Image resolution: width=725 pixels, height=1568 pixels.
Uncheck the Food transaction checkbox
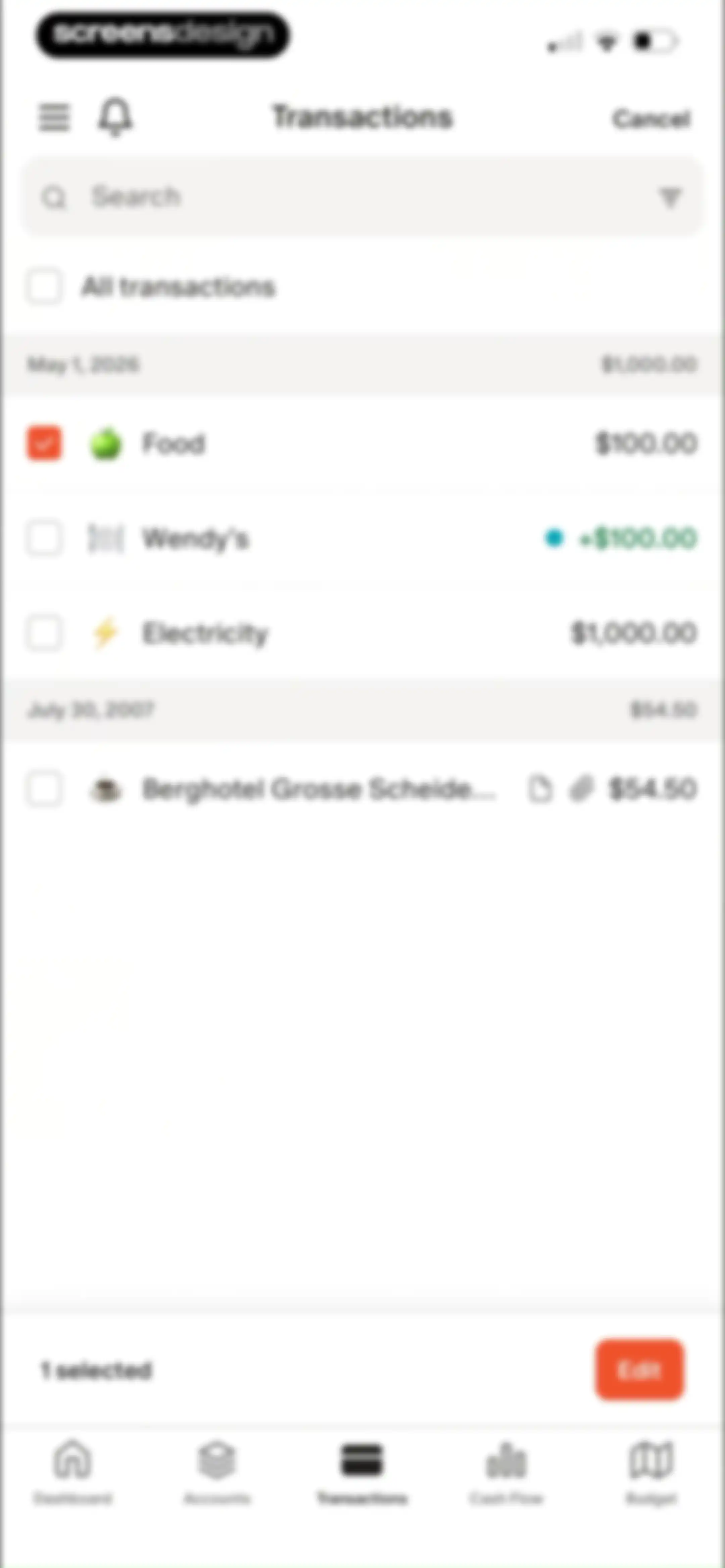[x=44, y=443]
